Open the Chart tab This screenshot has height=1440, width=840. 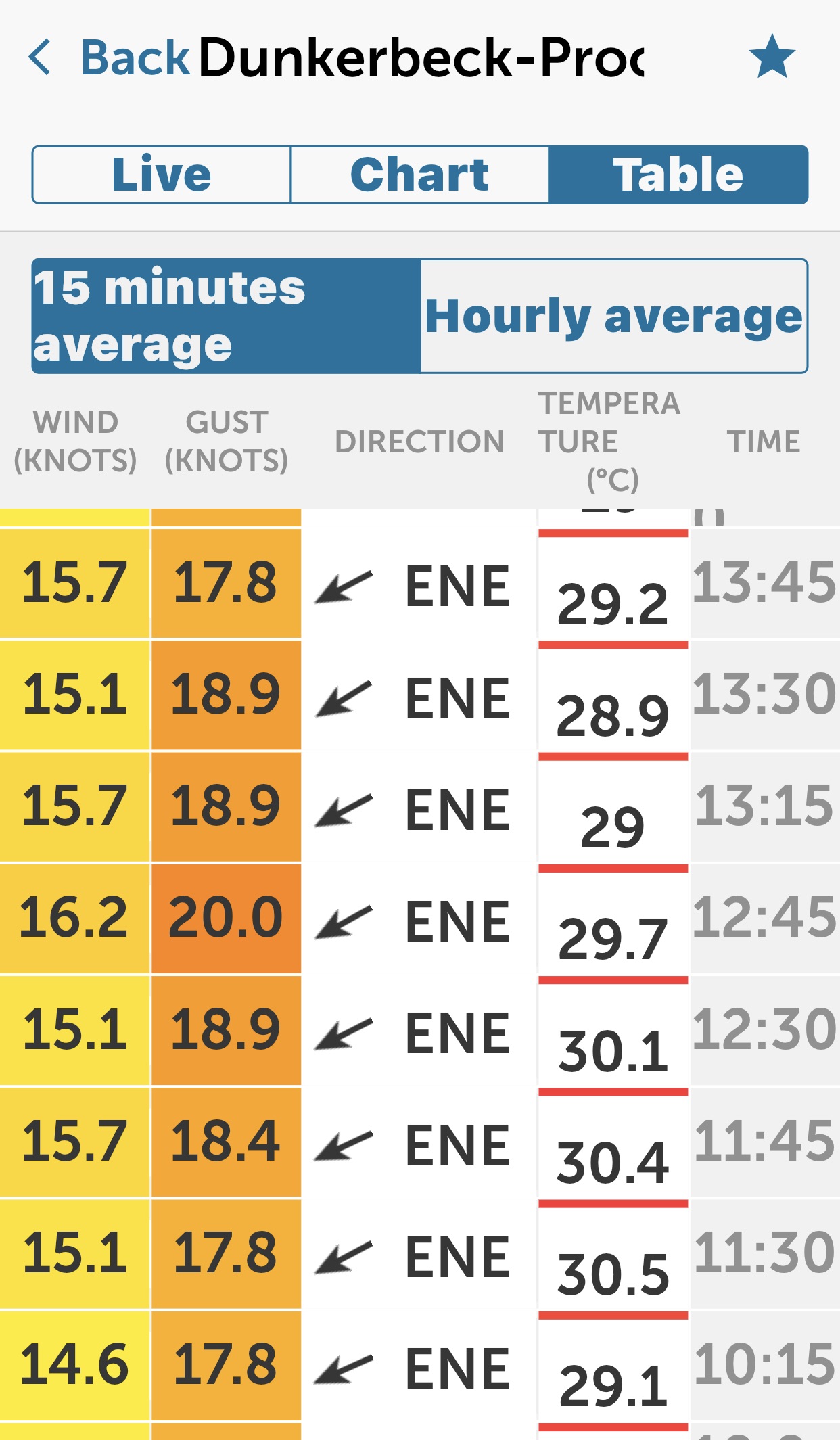[419, 175]
